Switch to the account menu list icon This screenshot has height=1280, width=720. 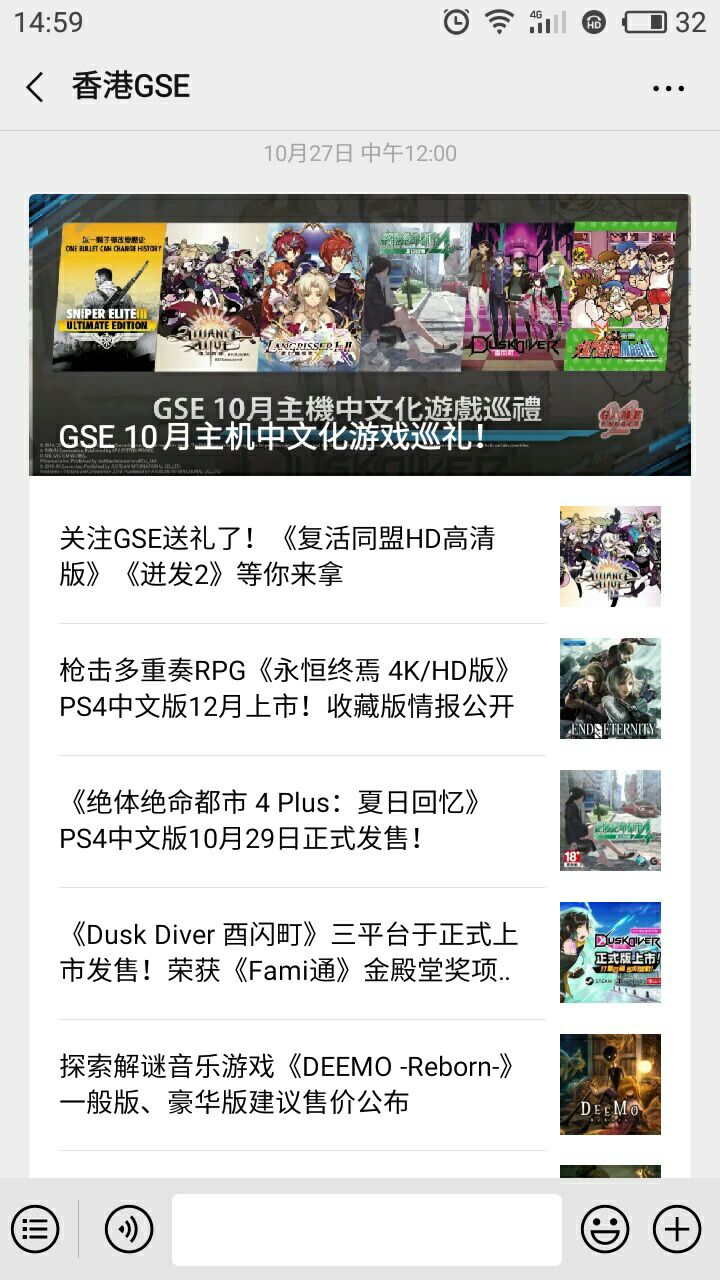pyautogui.click(x=36, y=1228)
